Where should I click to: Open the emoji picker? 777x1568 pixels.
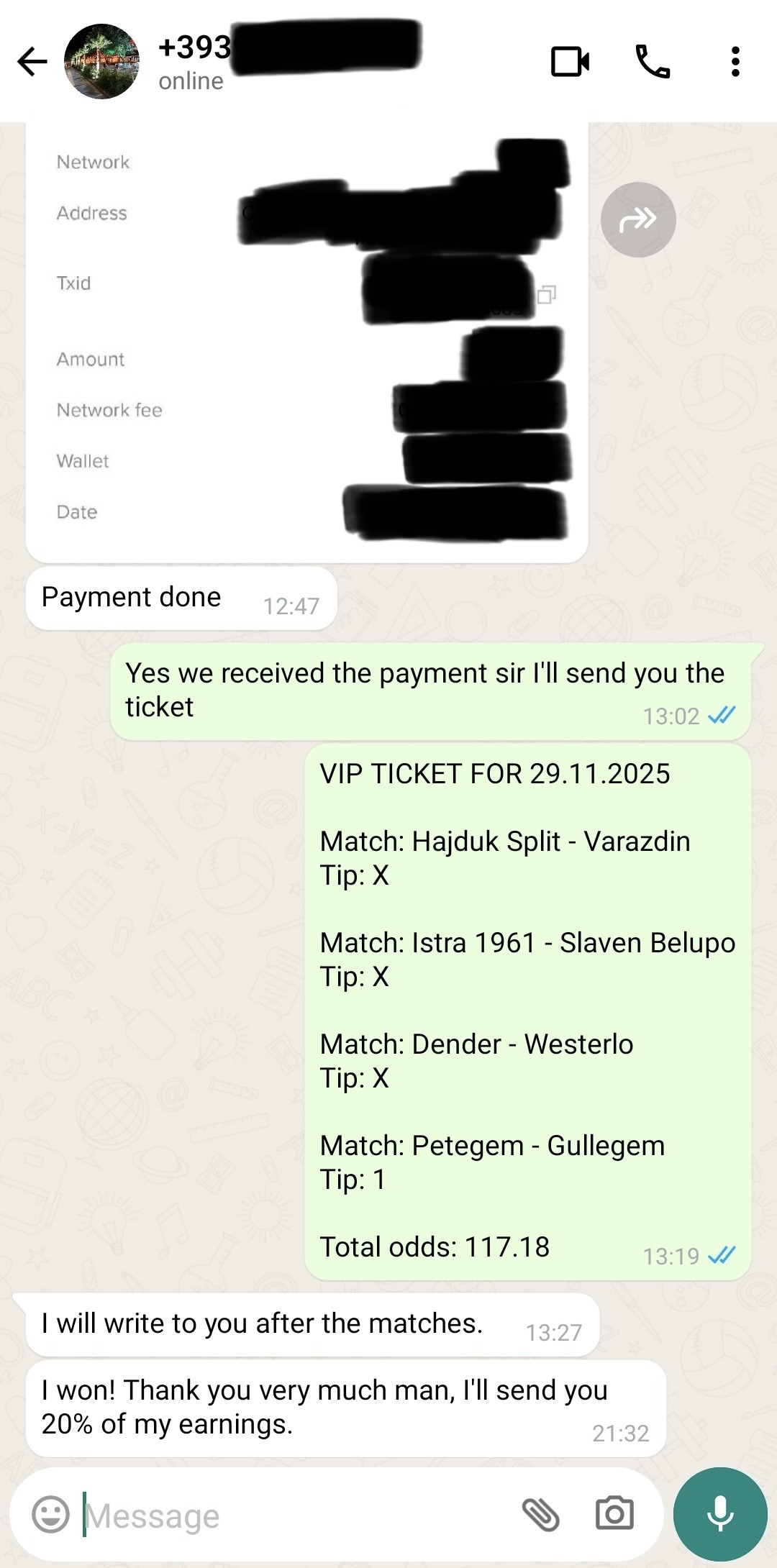51,1515
